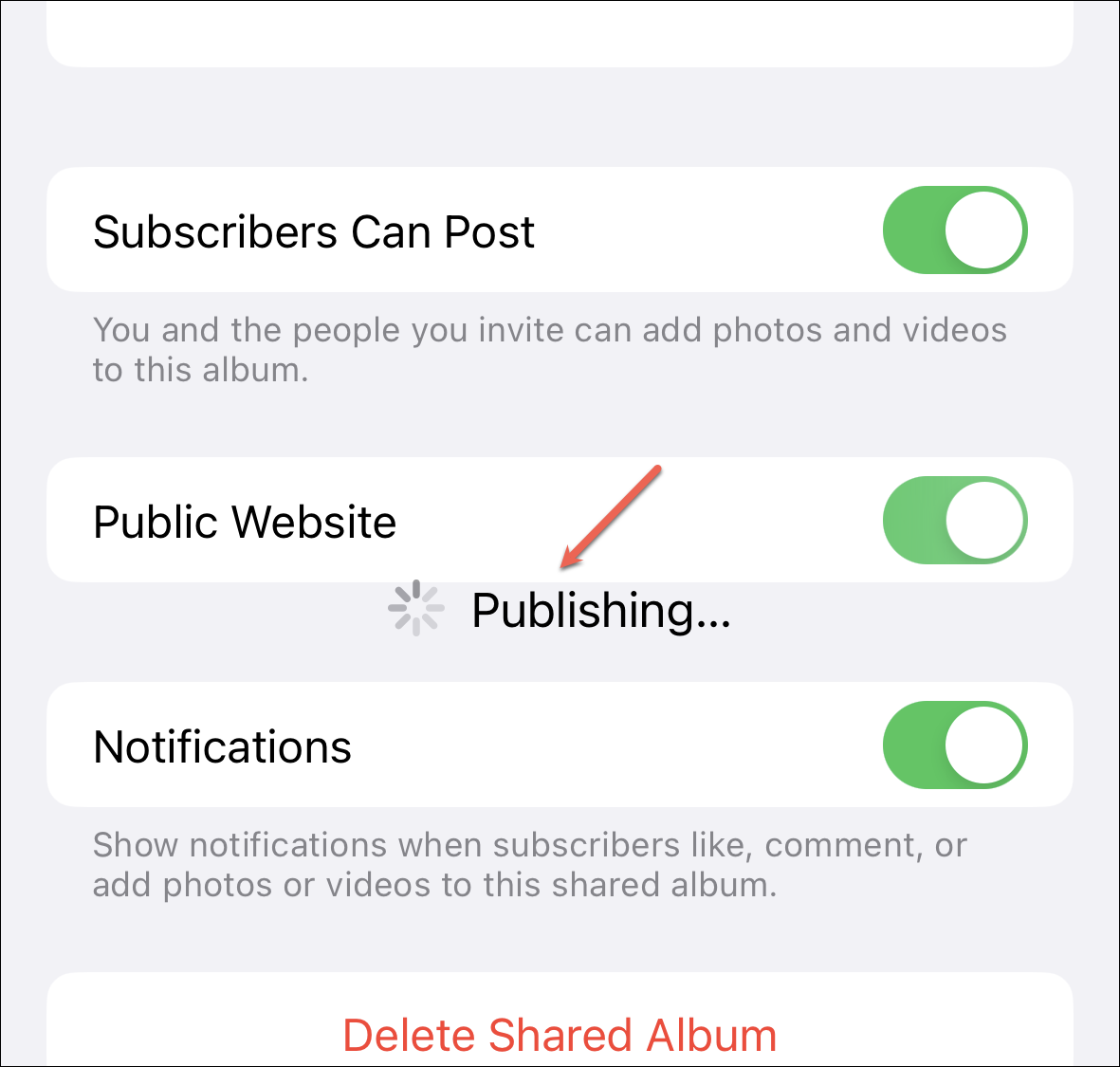Toggle off album Notifications

[x=954, y=745]
